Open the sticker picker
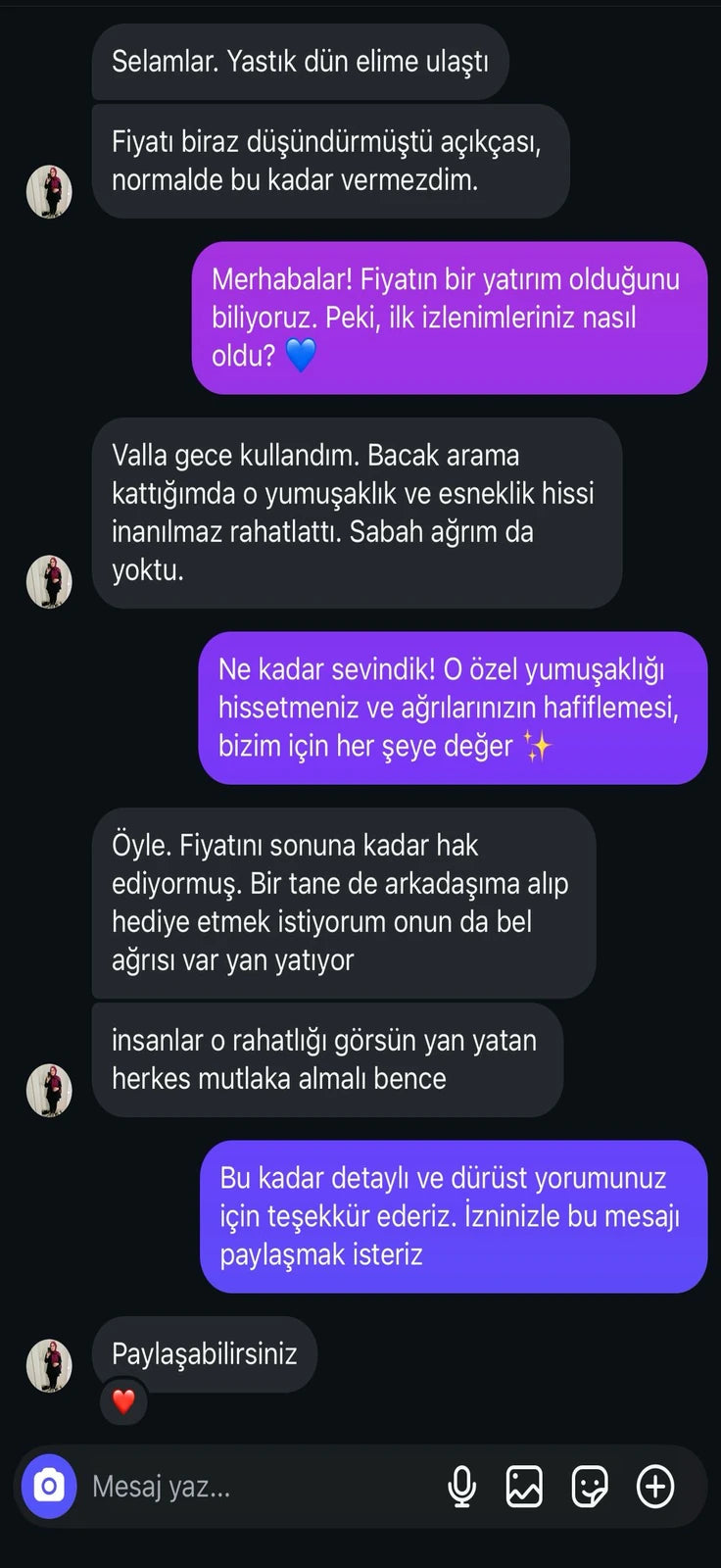Image resolution: width=721 pixels, height=1568 pixels. [x=590, y=1487]
